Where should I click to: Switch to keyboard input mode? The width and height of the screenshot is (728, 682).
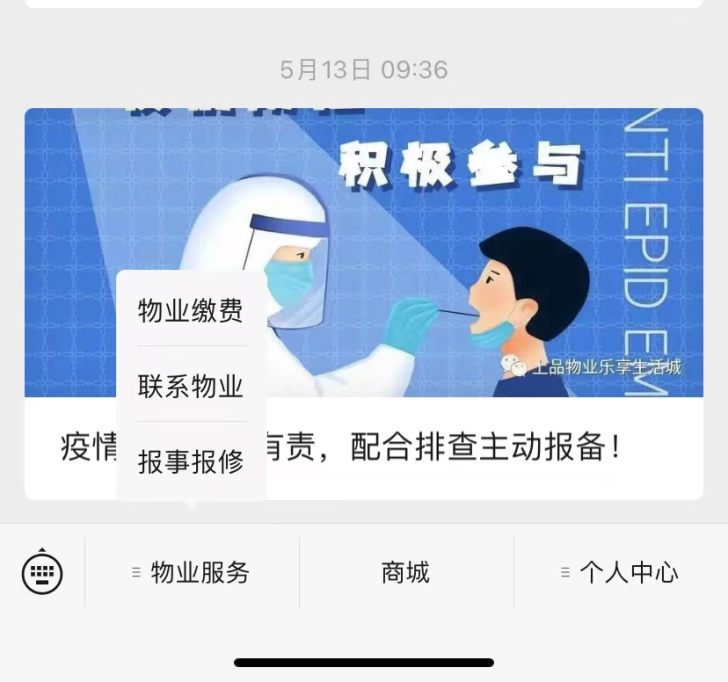coord(42,573)
